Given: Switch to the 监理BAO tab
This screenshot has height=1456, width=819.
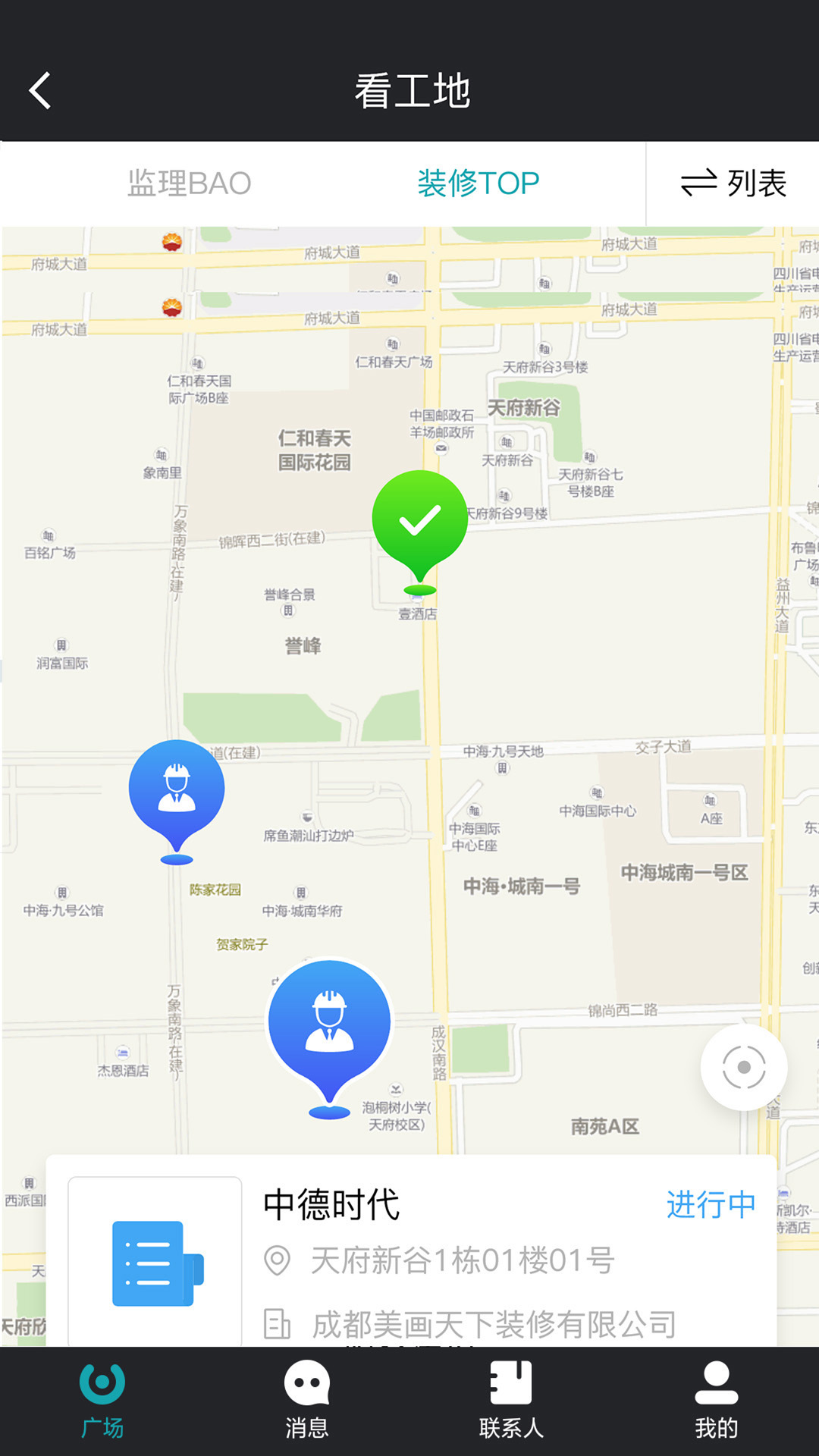Looking at the screenshot, I should click(x=189, y=184).
